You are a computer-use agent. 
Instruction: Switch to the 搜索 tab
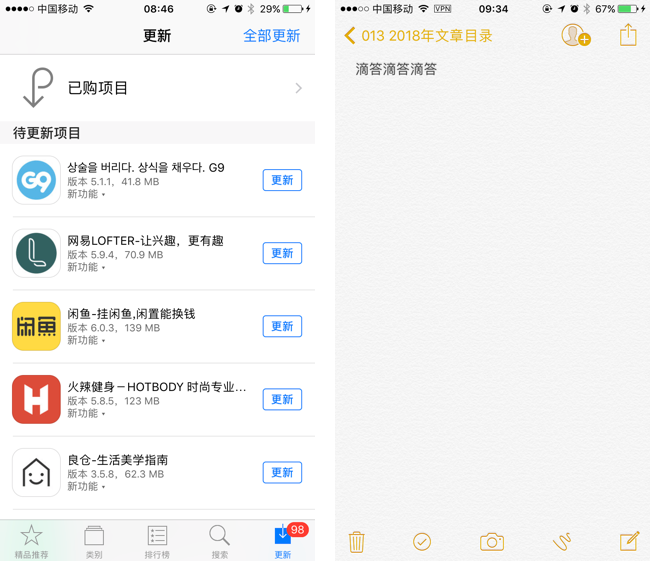220,540
